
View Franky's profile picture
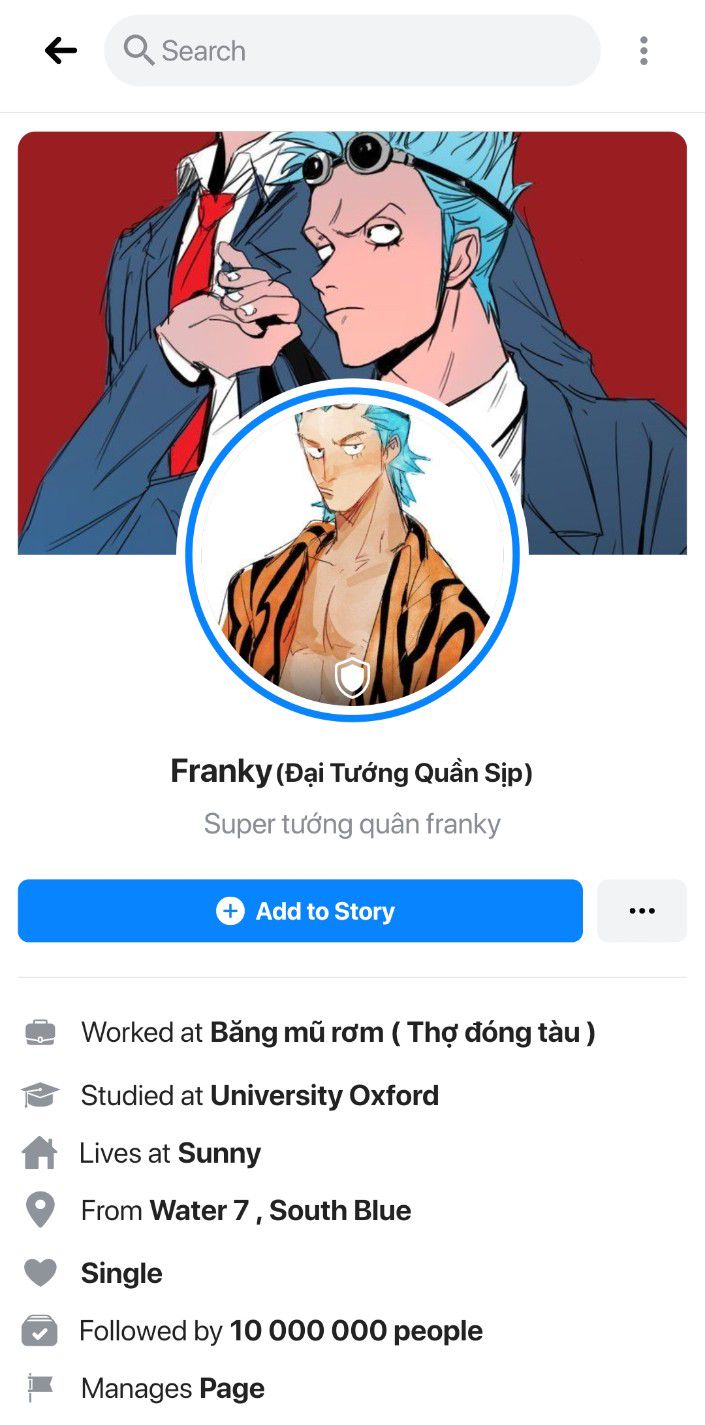(x=352, y=555)
